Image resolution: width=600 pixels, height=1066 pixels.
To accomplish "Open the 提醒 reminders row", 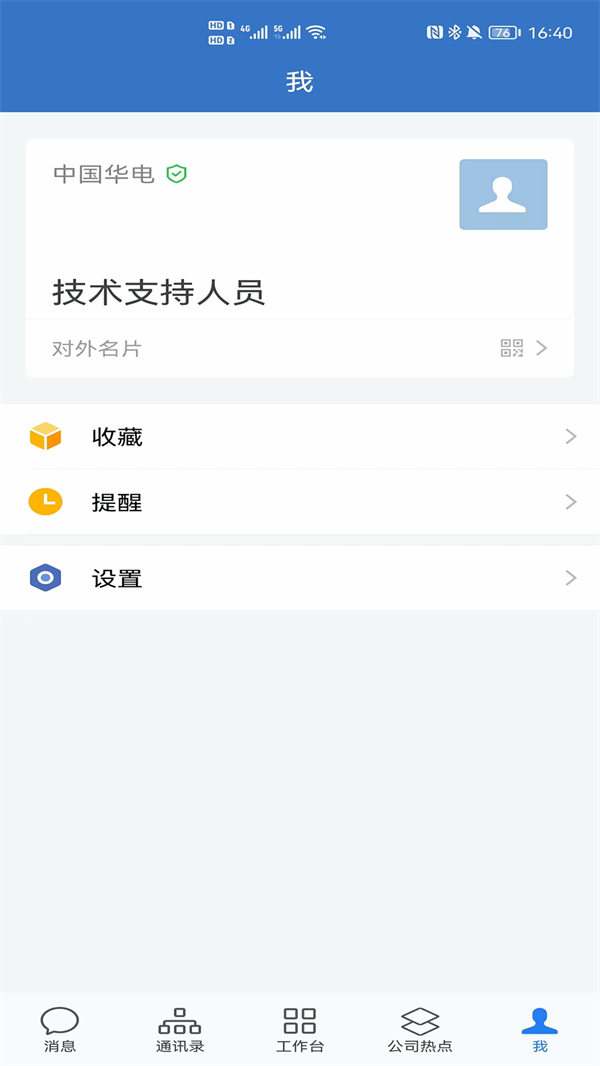I will pyautogui.click(x=300, y=502).
